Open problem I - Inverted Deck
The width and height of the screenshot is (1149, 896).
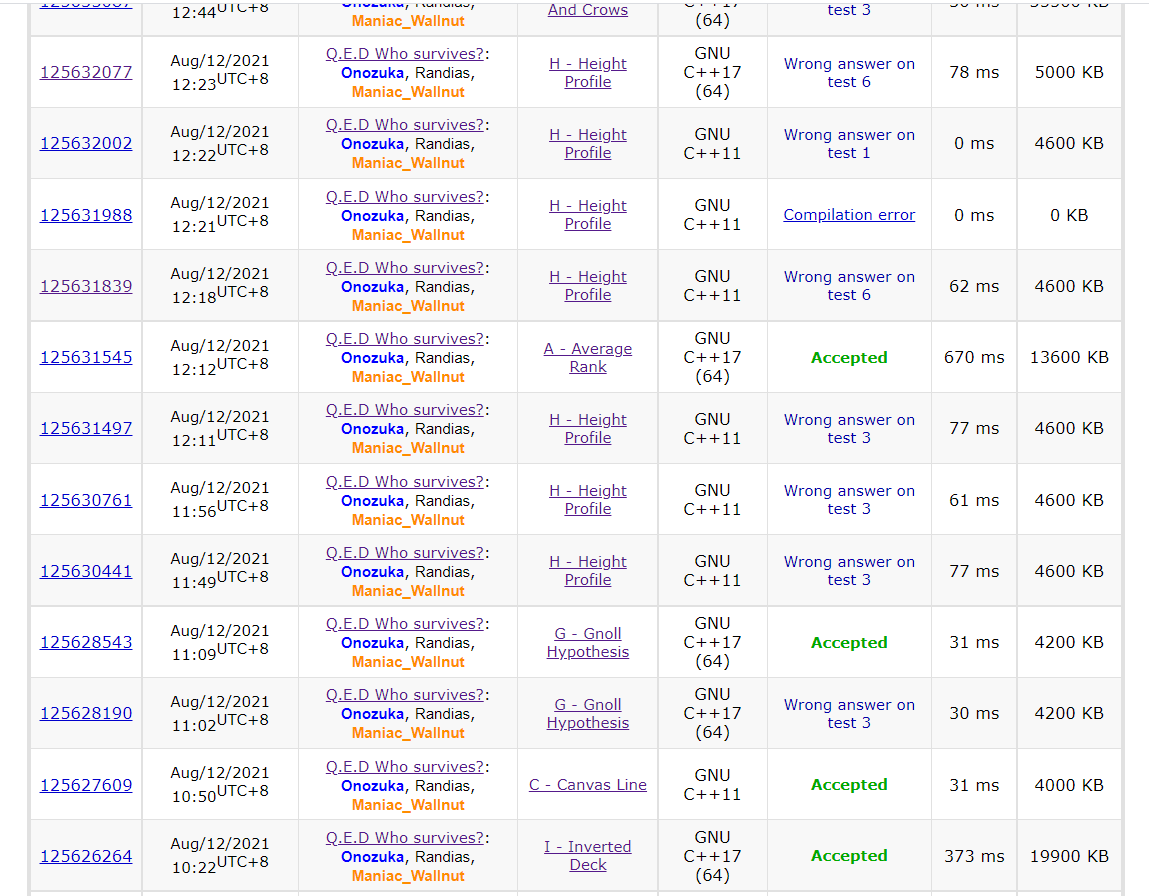click(588, 856)
